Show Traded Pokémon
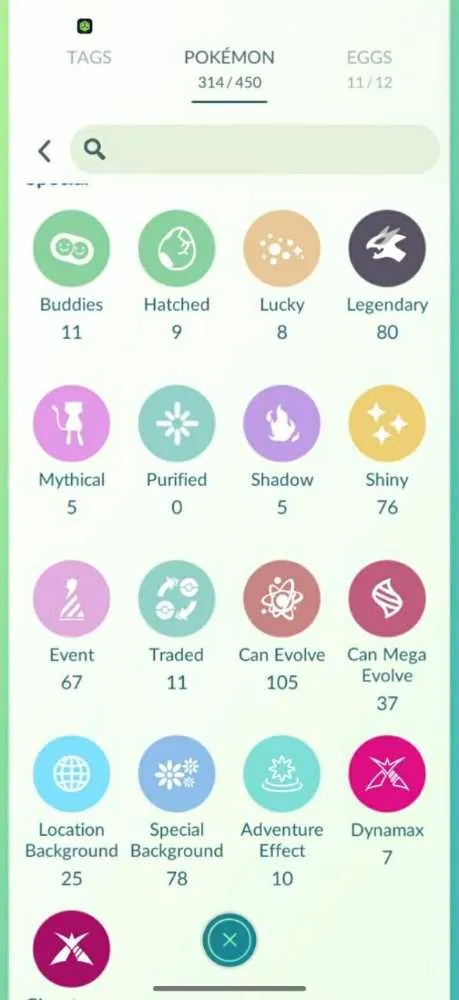Screen dimensions: 459x1000 click(x=177, y=599)
